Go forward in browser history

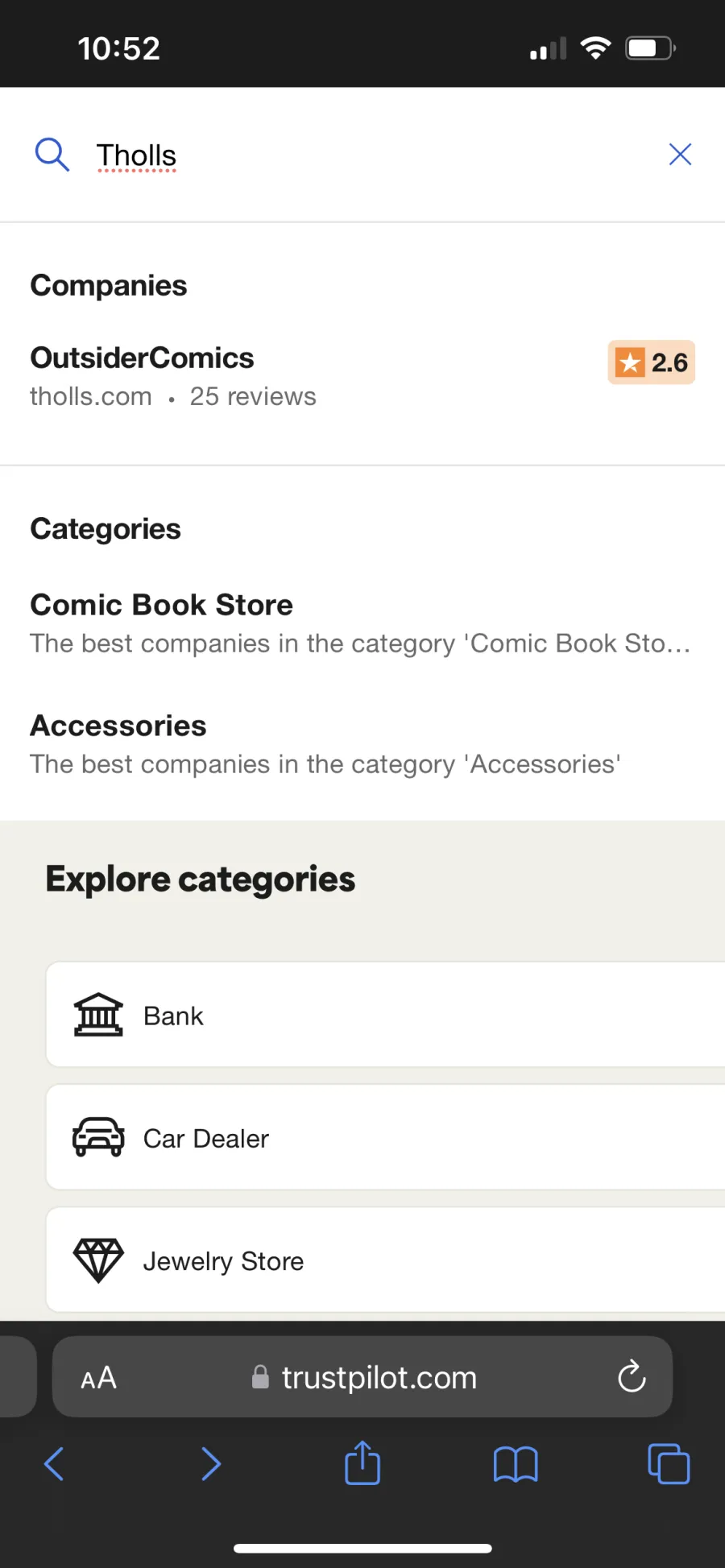[210, 1464]
